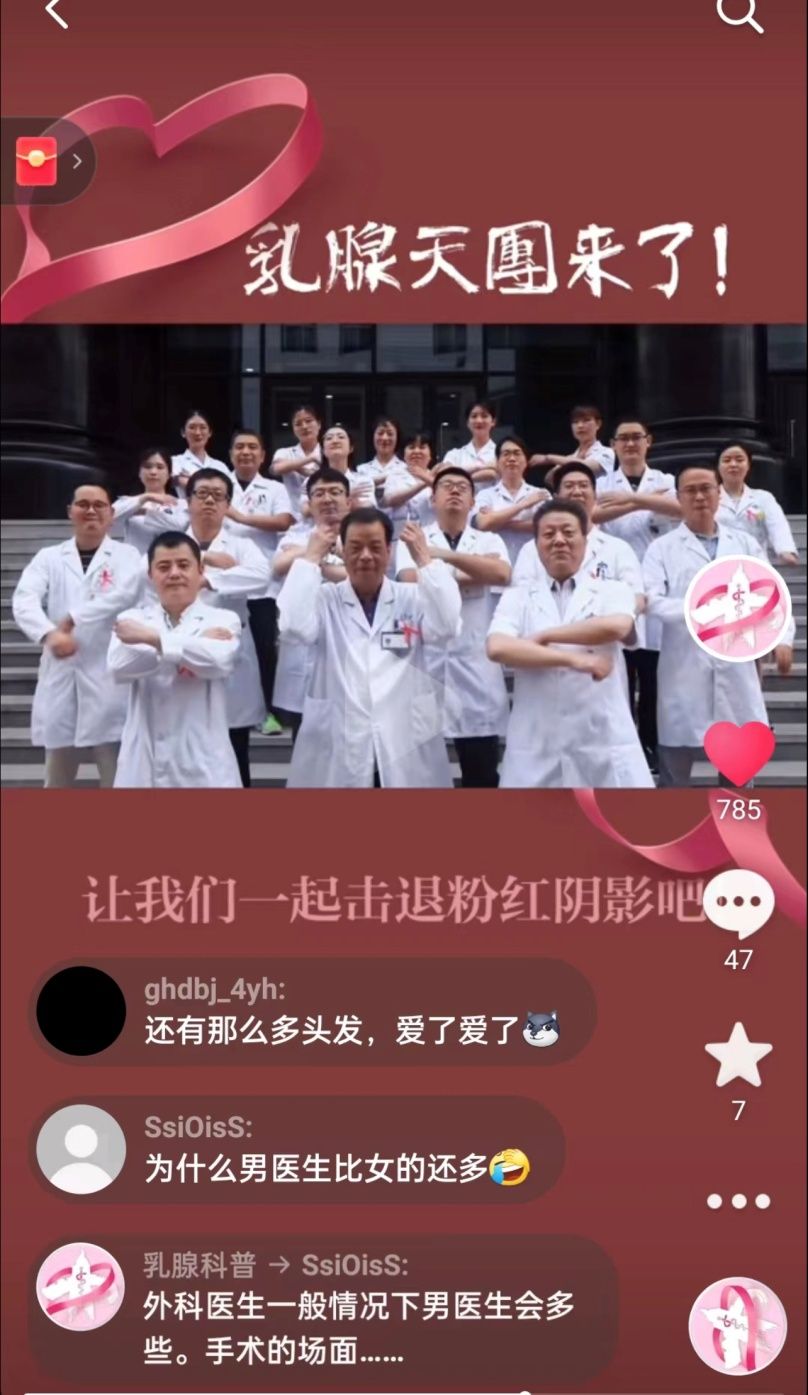The height and width of the screenshot is (1395, 808).
Task: Open the creator's profile avatar beside the video
Action: (x=738, y=608)
